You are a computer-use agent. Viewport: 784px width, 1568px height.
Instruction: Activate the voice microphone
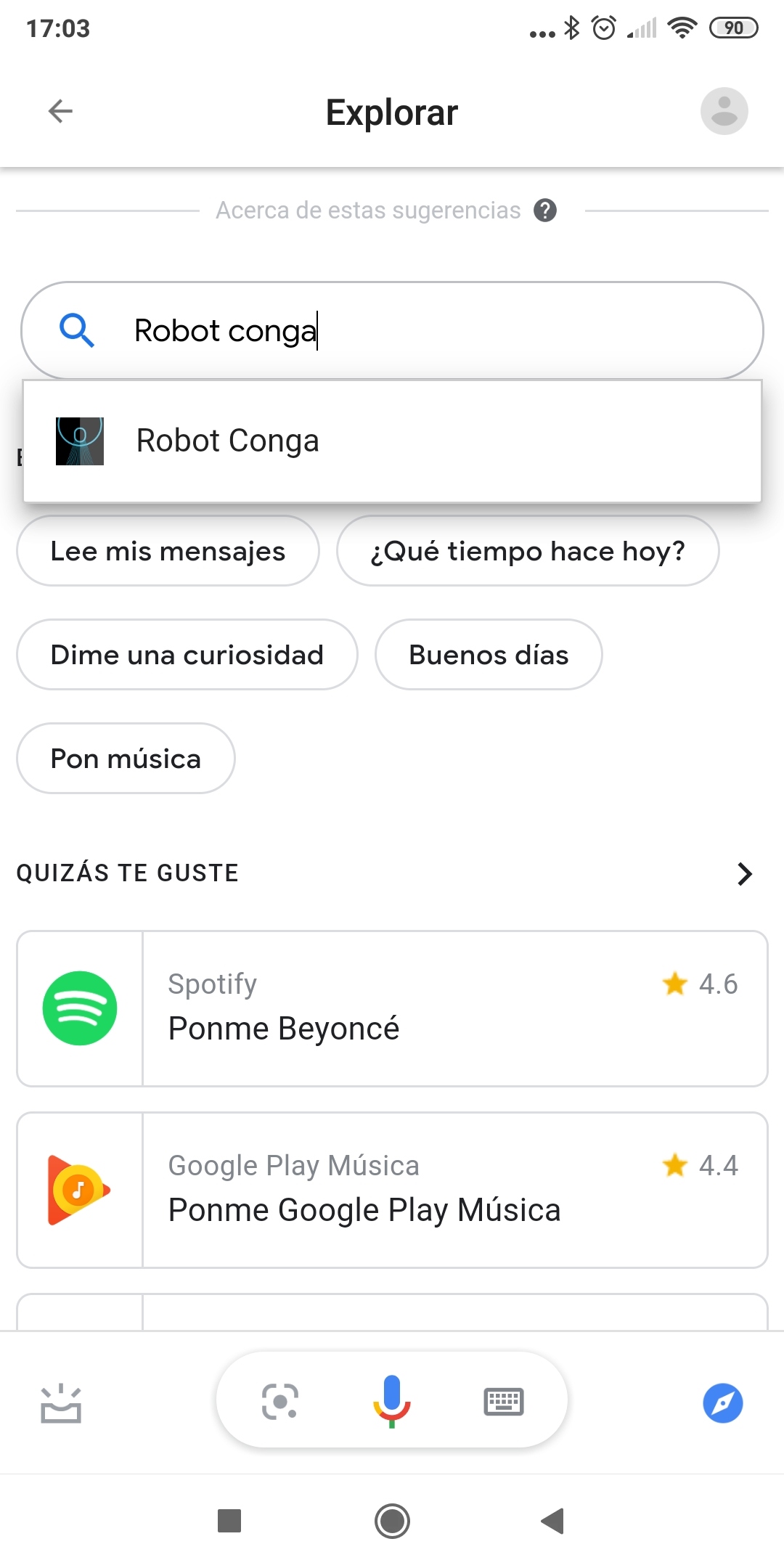[x=392, y=1401]
